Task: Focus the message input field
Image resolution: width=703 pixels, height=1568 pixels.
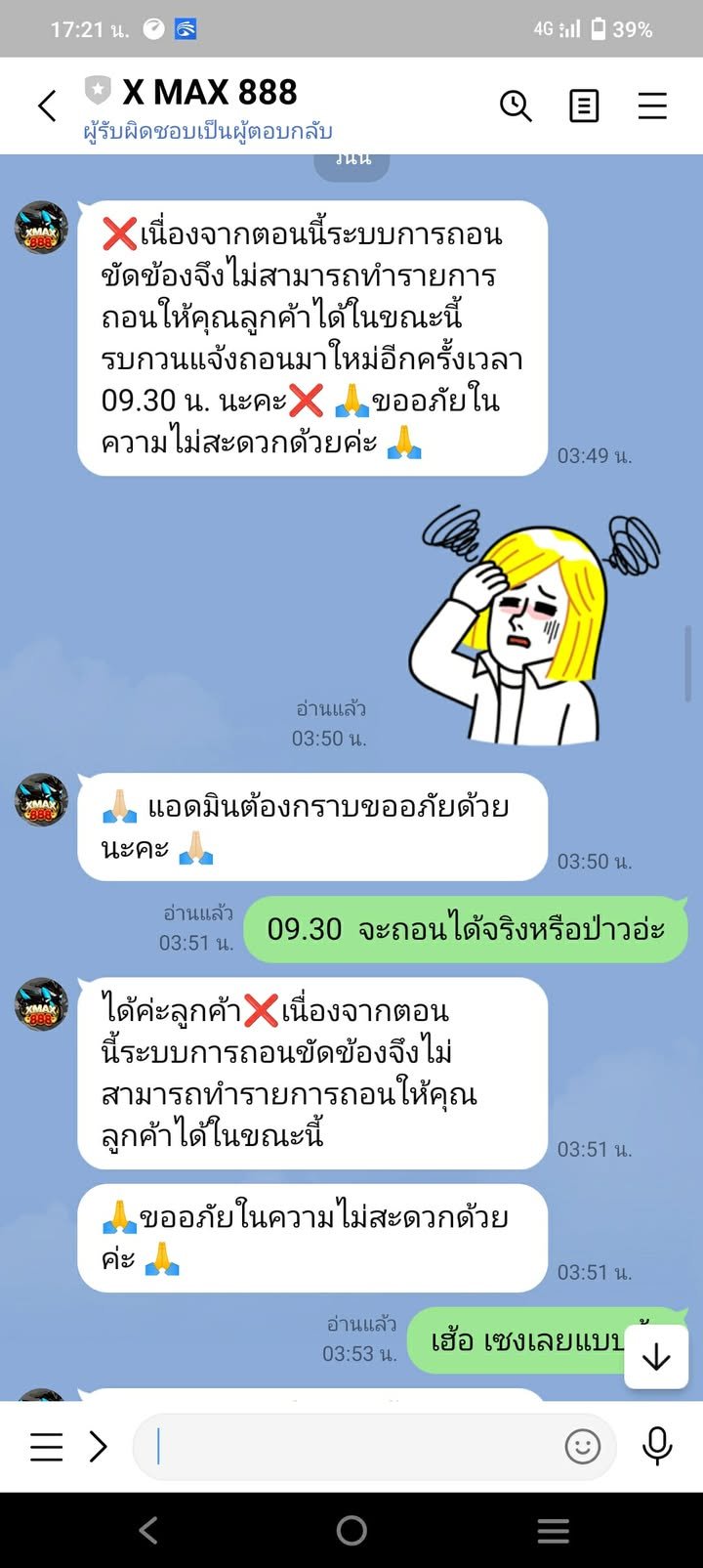Action: pos(351,1447)
